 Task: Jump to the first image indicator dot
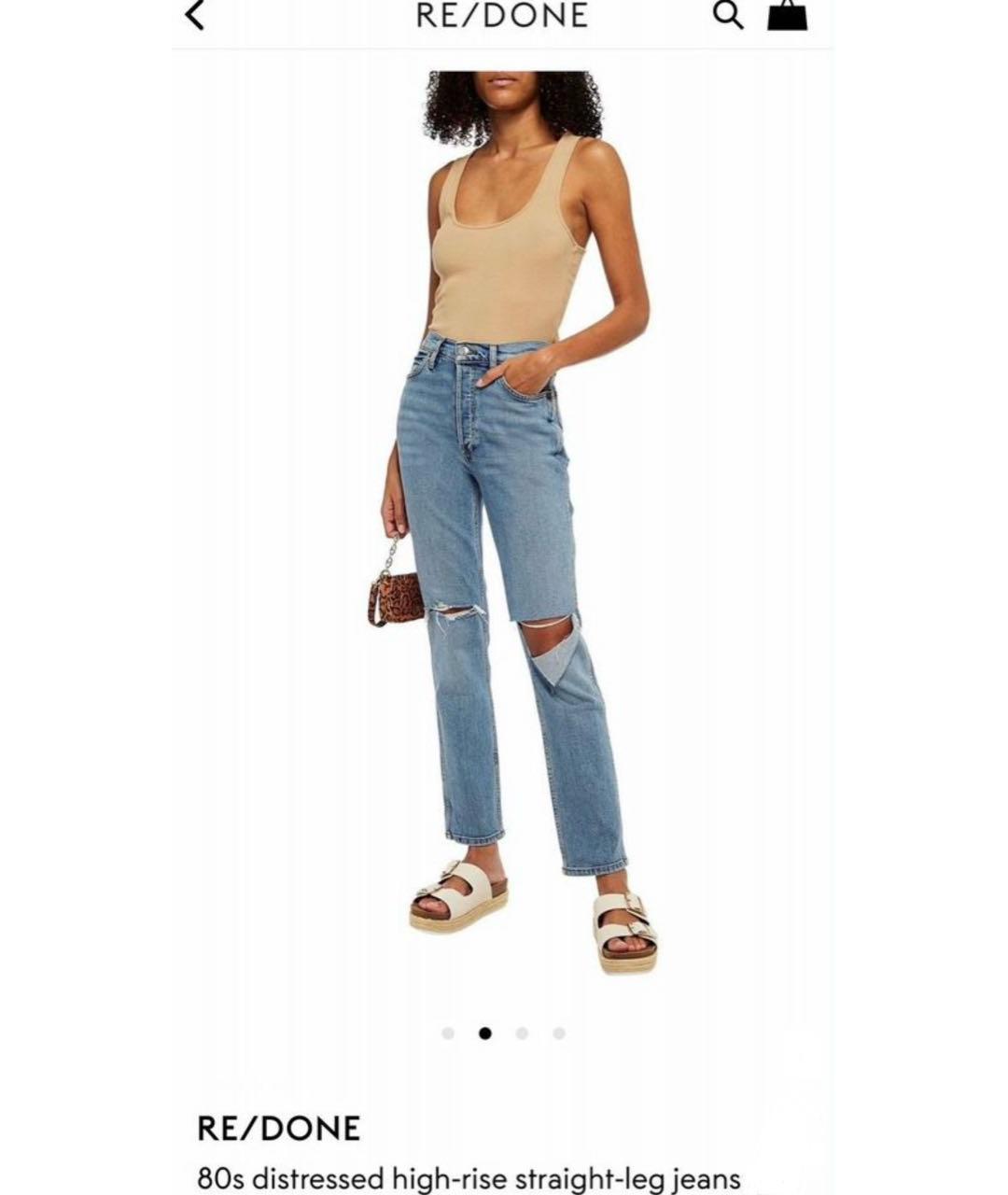coord(448,1033)
